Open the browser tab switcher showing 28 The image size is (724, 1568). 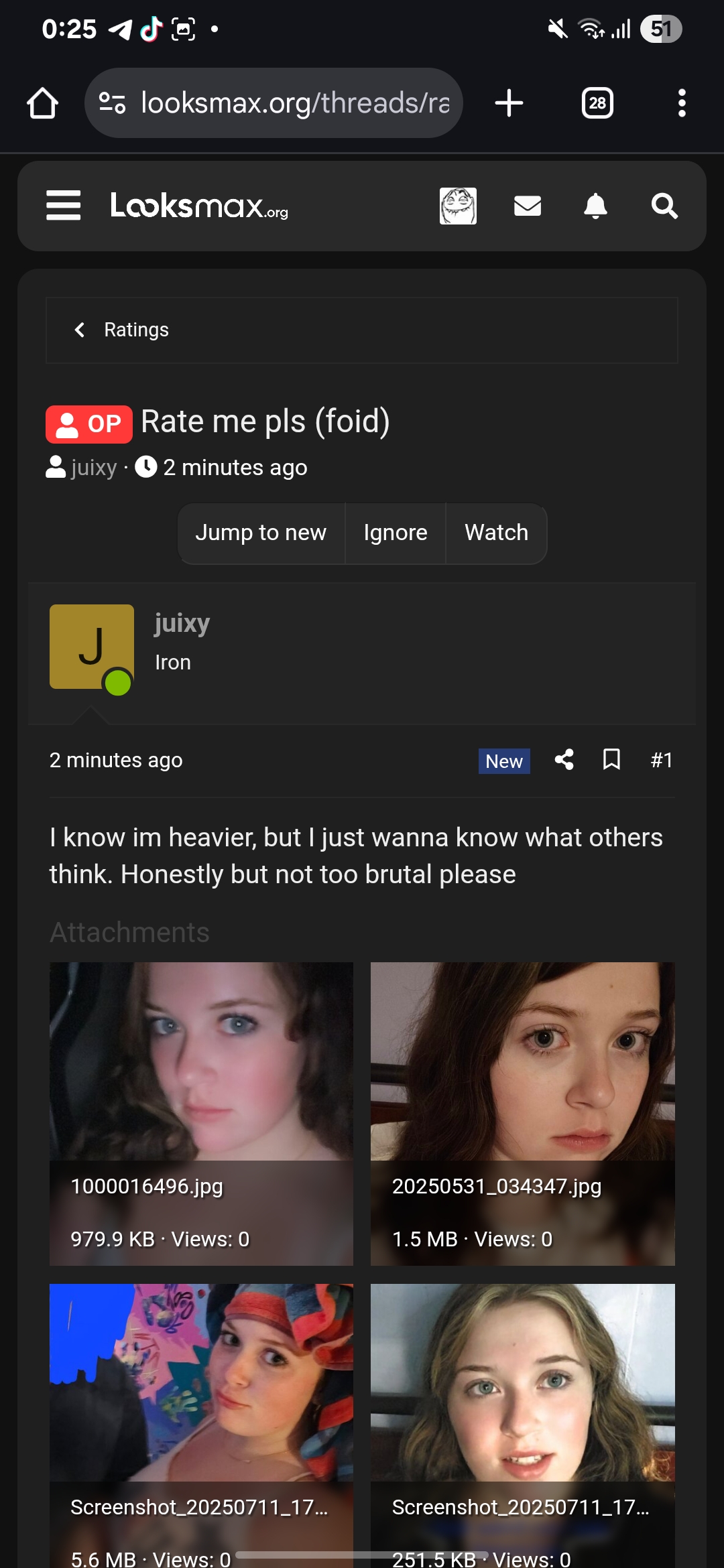(597, 103)
